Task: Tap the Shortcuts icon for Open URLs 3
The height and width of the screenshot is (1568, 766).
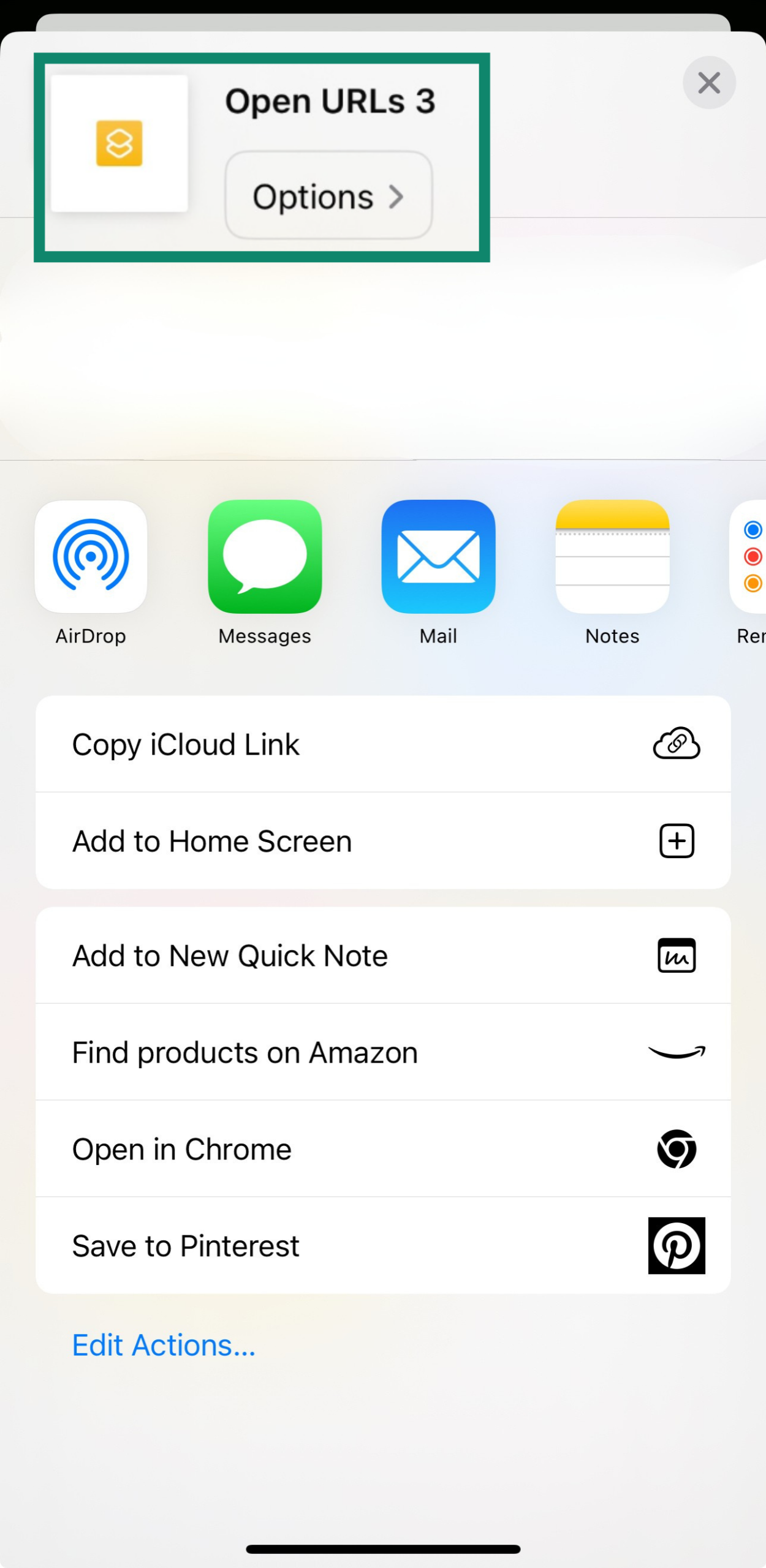Action: tap(120, 144)
